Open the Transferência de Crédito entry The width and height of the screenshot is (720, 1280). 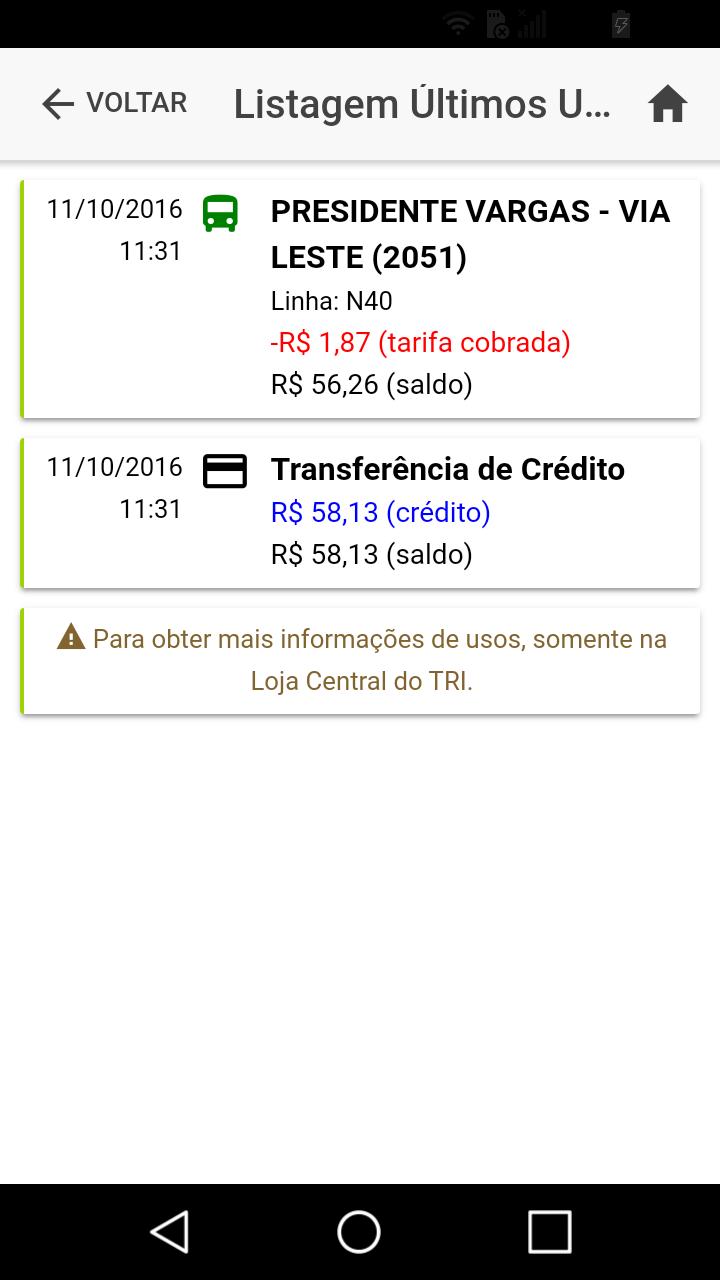pos(360,513)
